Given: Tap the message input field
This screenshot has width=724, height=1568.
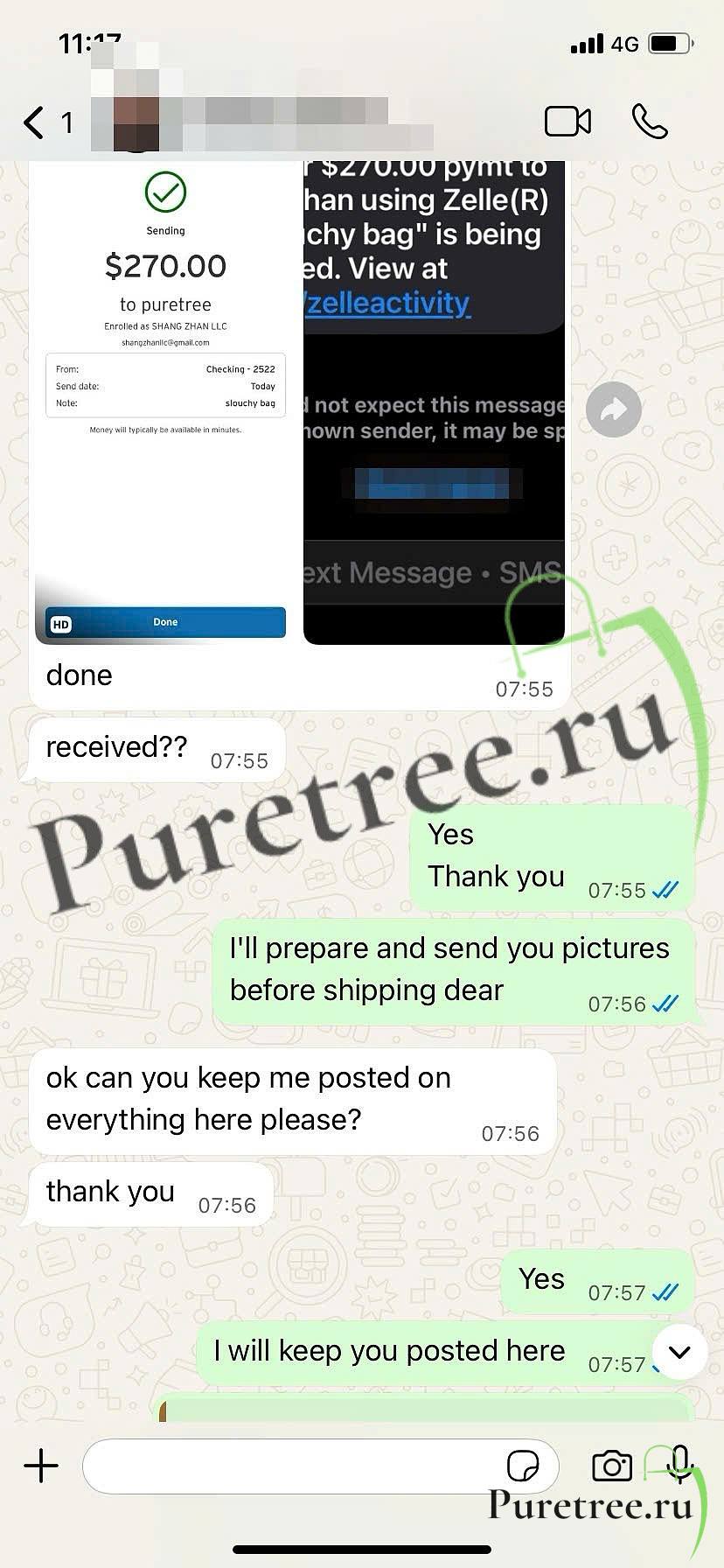Looking at the screenshot, I should pos(289,1466).
